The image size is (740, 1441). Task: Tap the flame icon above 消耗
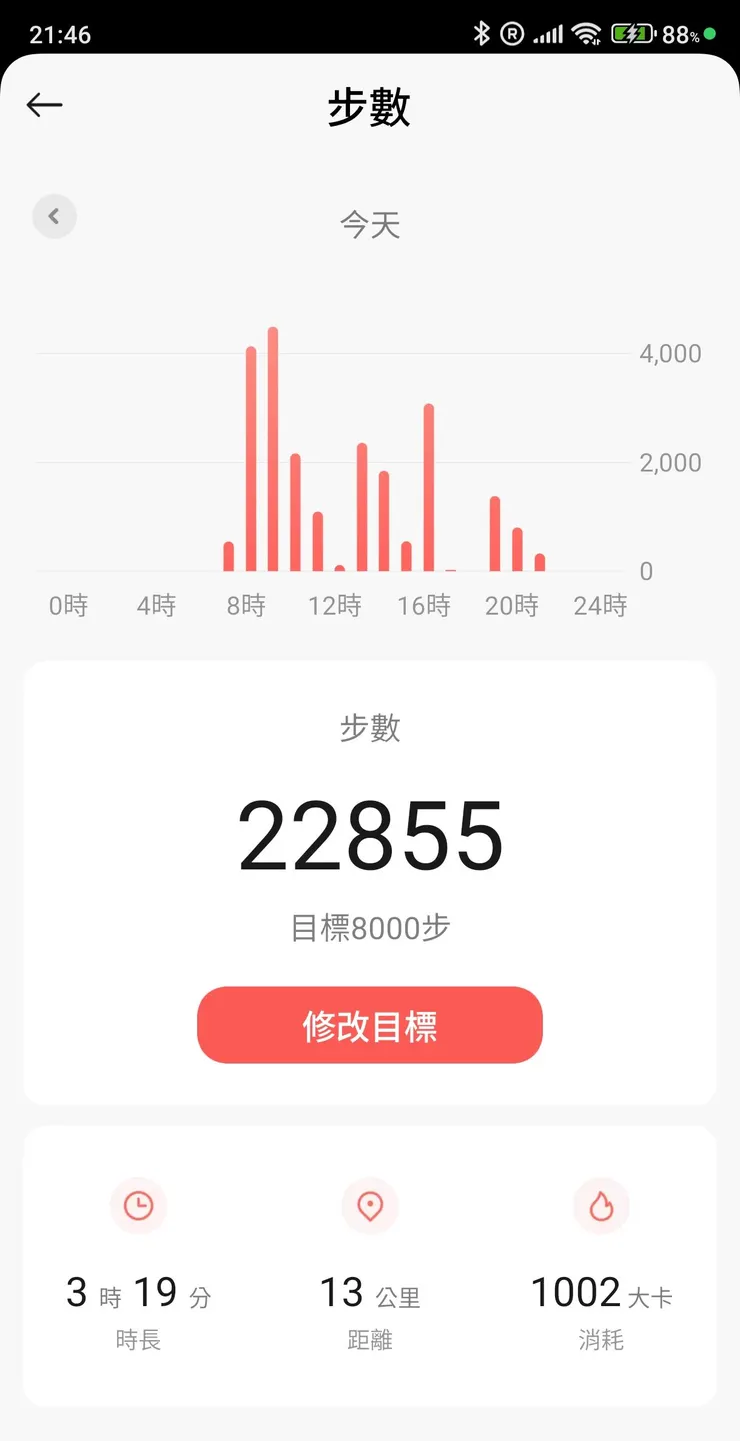click(x=601, y=1206)
